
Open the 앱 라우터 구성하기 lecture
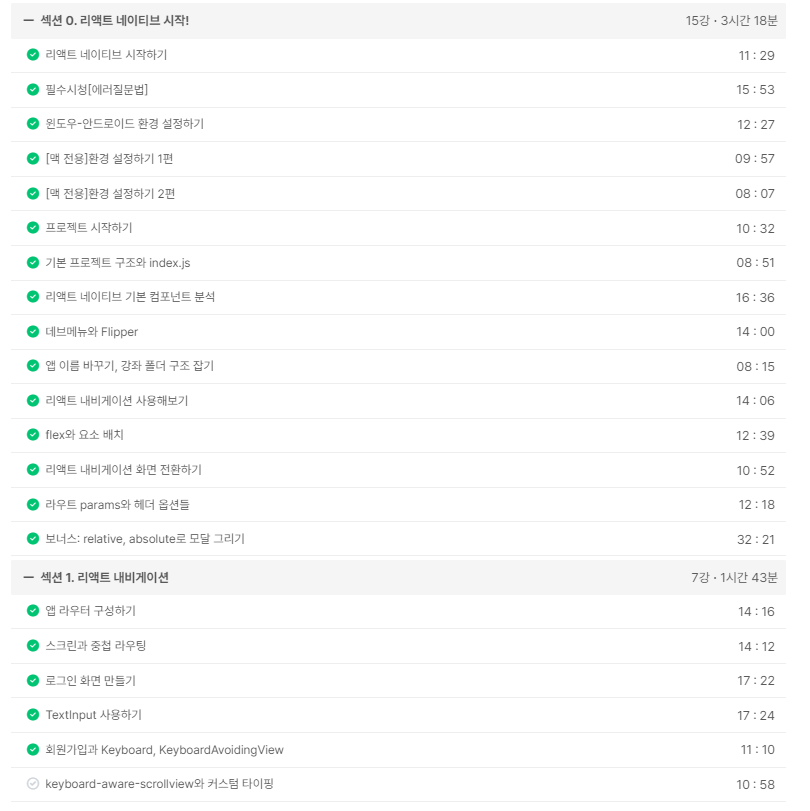[90, 611]
